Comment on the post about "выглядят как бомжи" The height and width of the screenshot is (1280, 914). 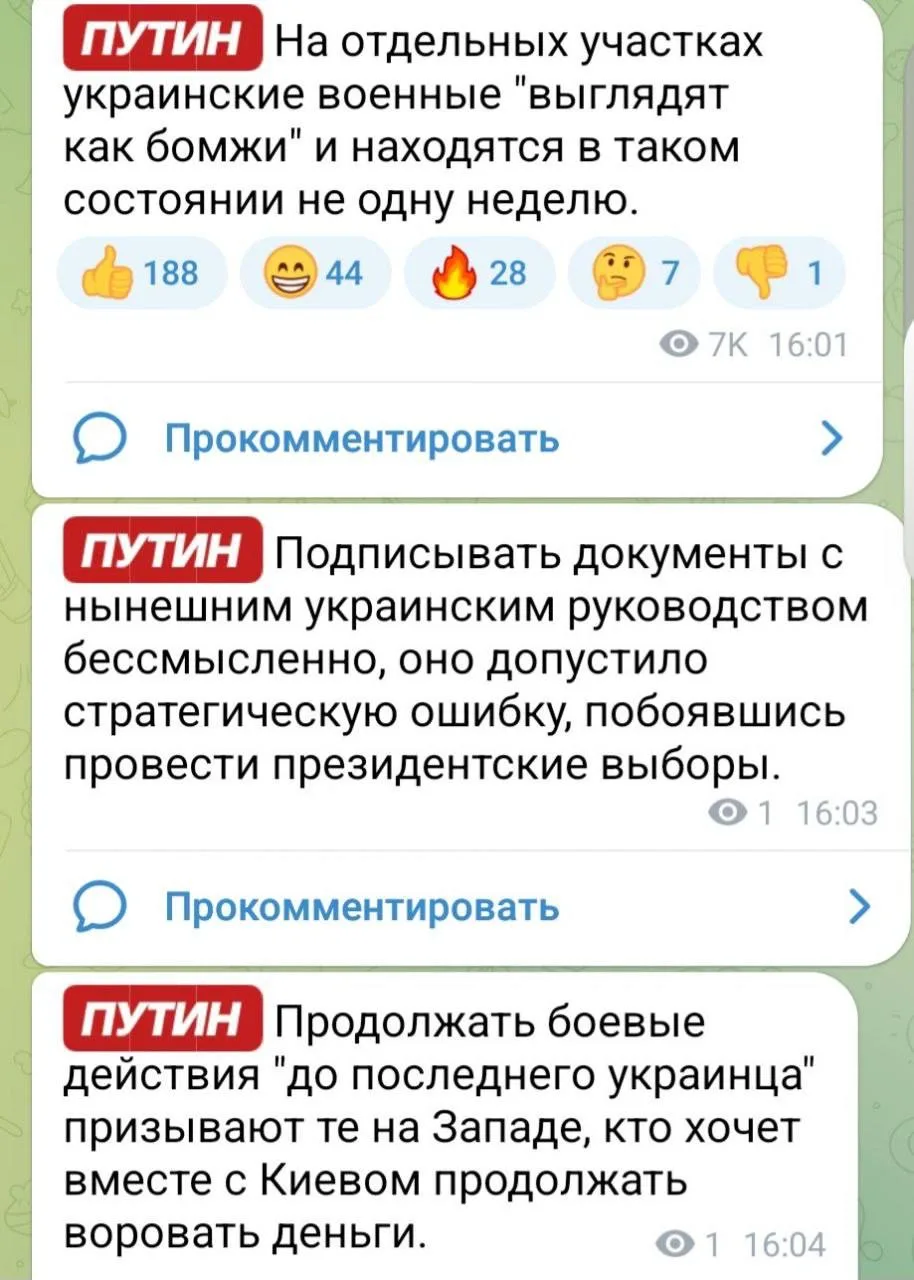pyautogui.click(x=360, y=439)
